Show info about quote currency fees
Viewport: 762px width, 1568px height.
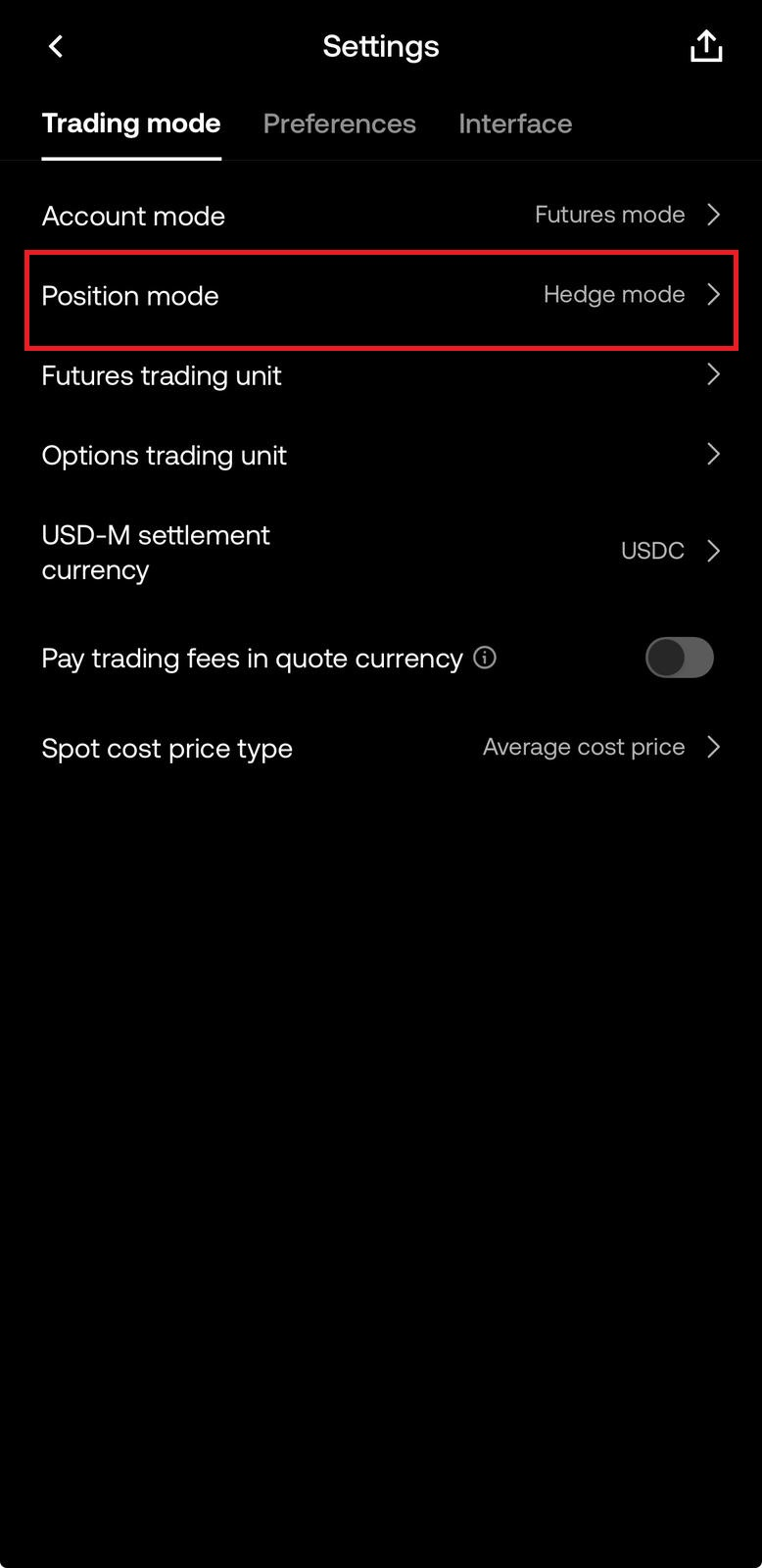485,658
